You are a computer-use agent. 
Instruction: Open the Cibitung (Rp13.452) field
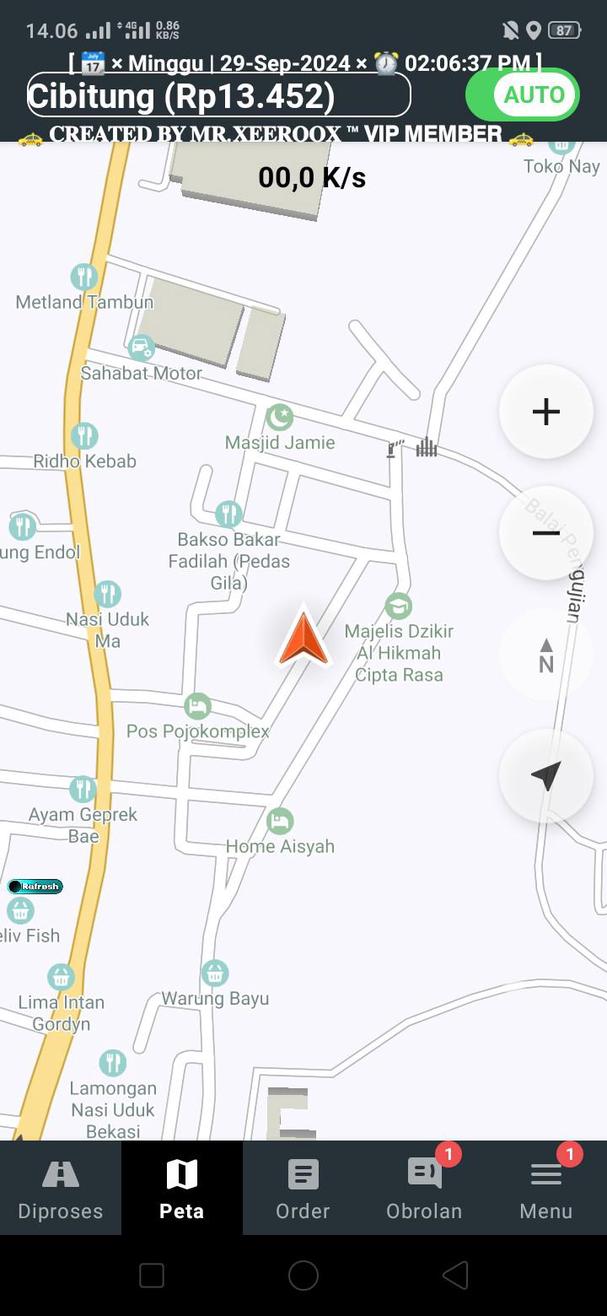218,96
